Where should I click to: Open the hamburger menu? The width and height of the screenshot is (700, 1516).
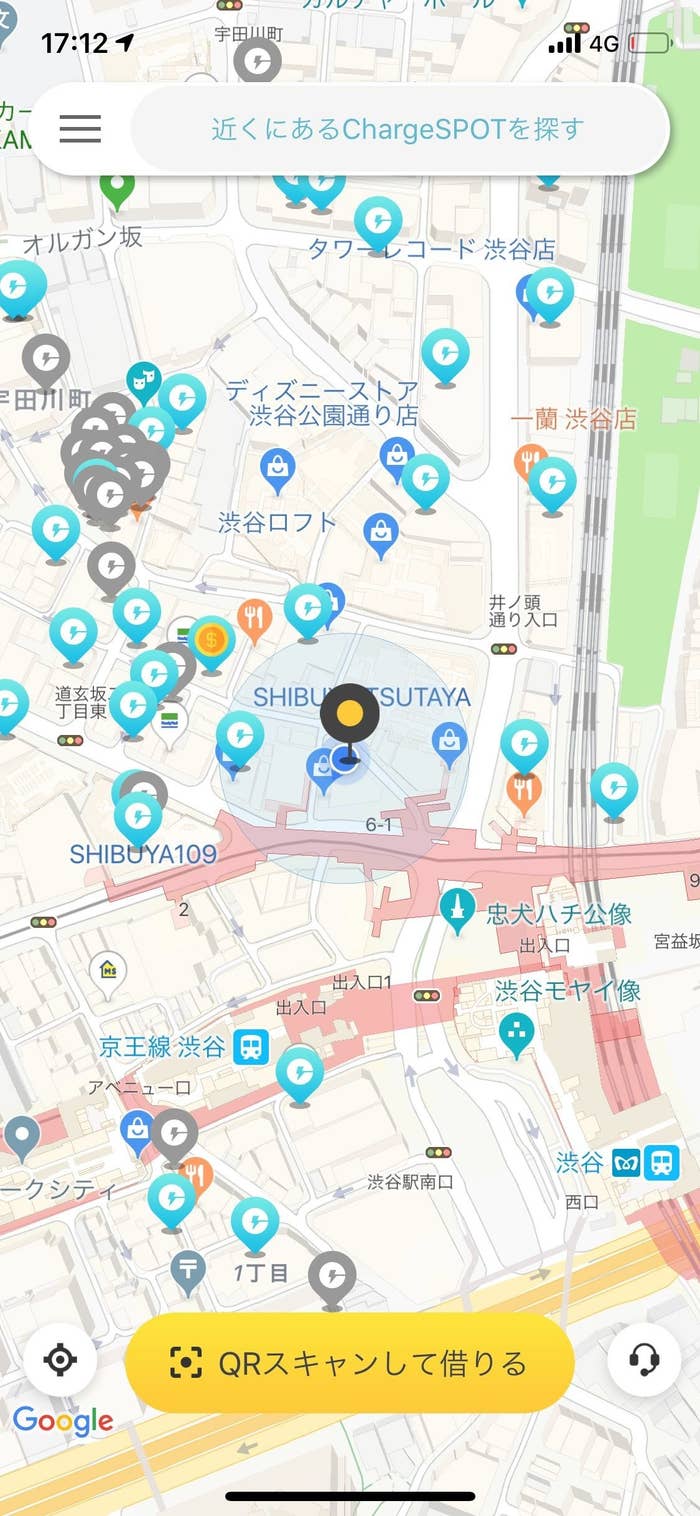80,129
